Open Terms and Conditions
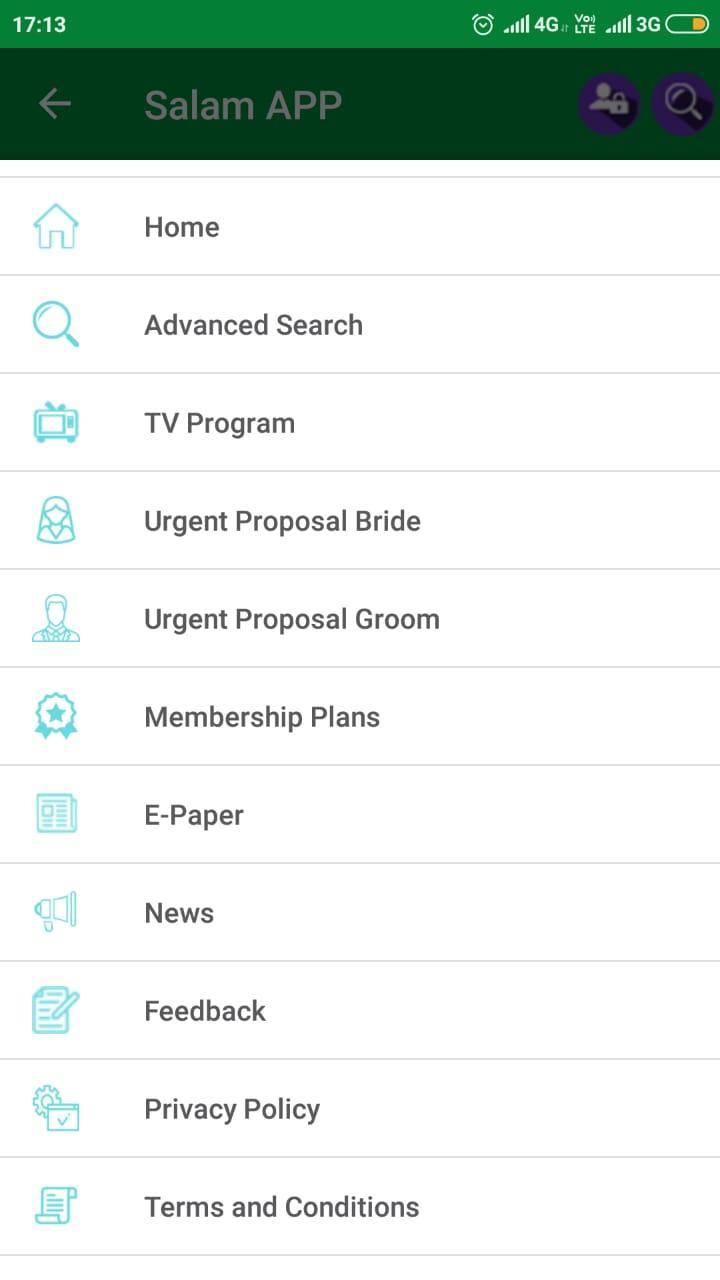Image resolution: width=720 pixels, height=1280 pixels. (360, 1207)
